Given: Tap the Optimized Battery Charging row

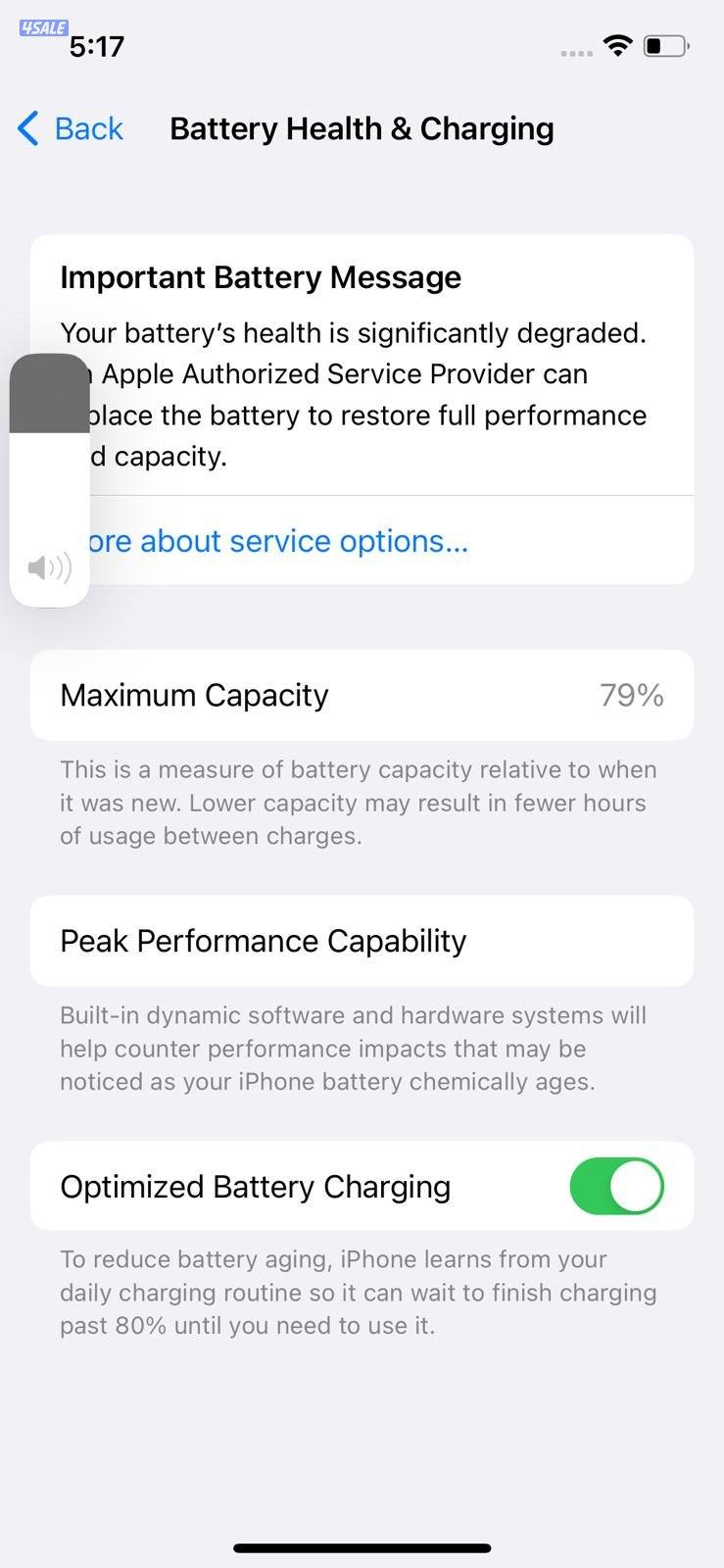Looking at the screenshot, I should (x=255, y=1186).
